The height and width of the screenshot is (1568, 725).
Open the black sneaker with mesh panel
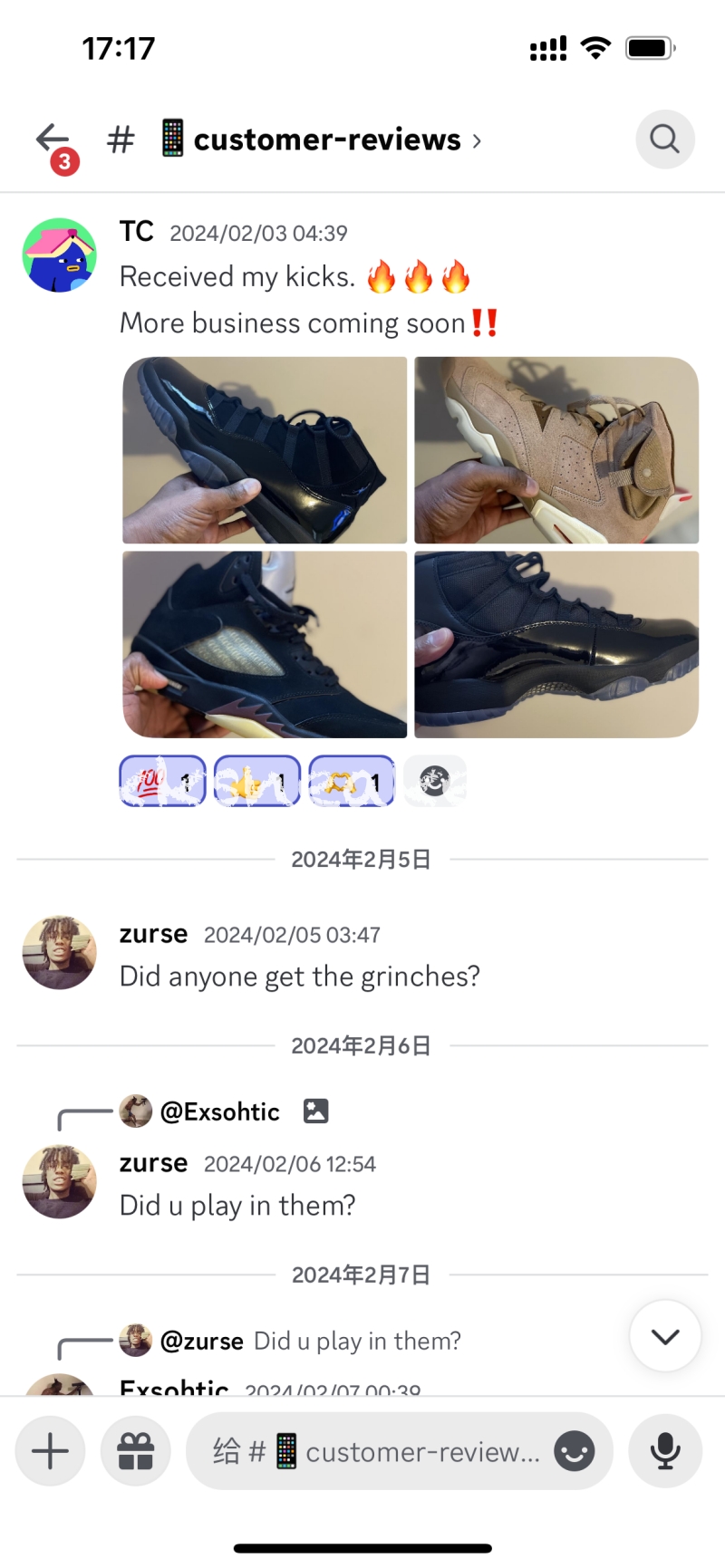point(265,644)
